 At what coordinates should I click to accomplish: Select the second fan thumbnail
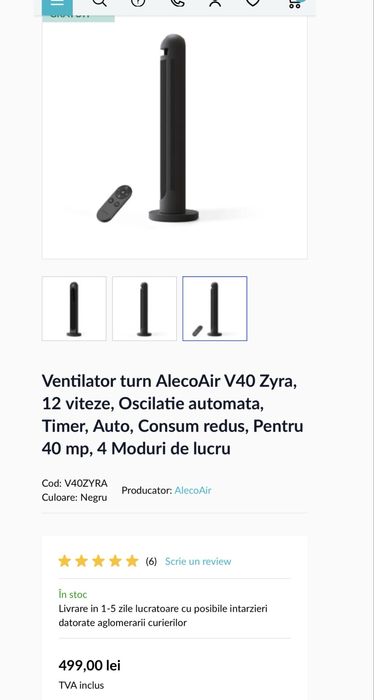click(x=144, y=308)
